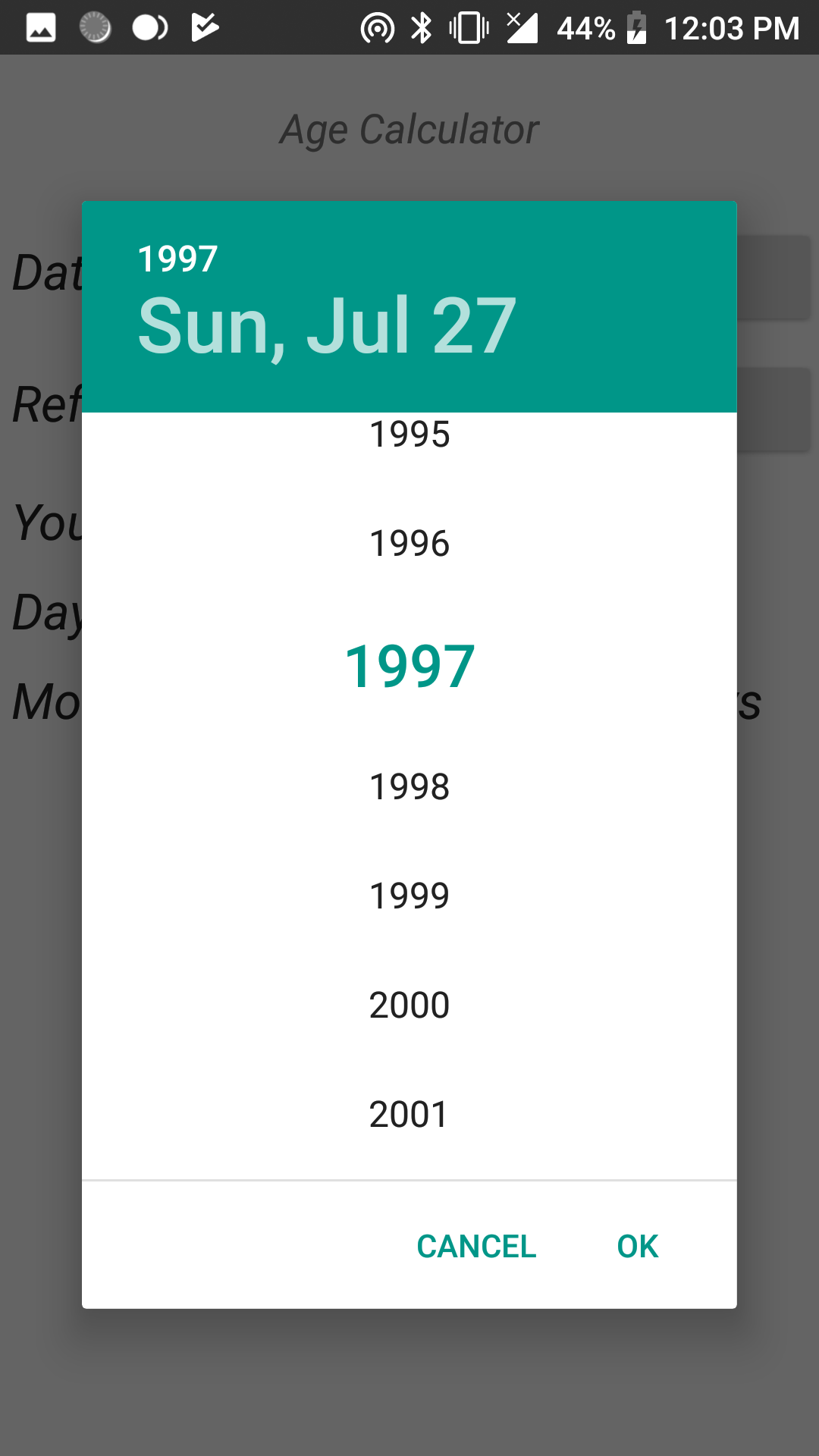
Task: Tap the cast screen status icon
Action: click(x=376, y=28)
